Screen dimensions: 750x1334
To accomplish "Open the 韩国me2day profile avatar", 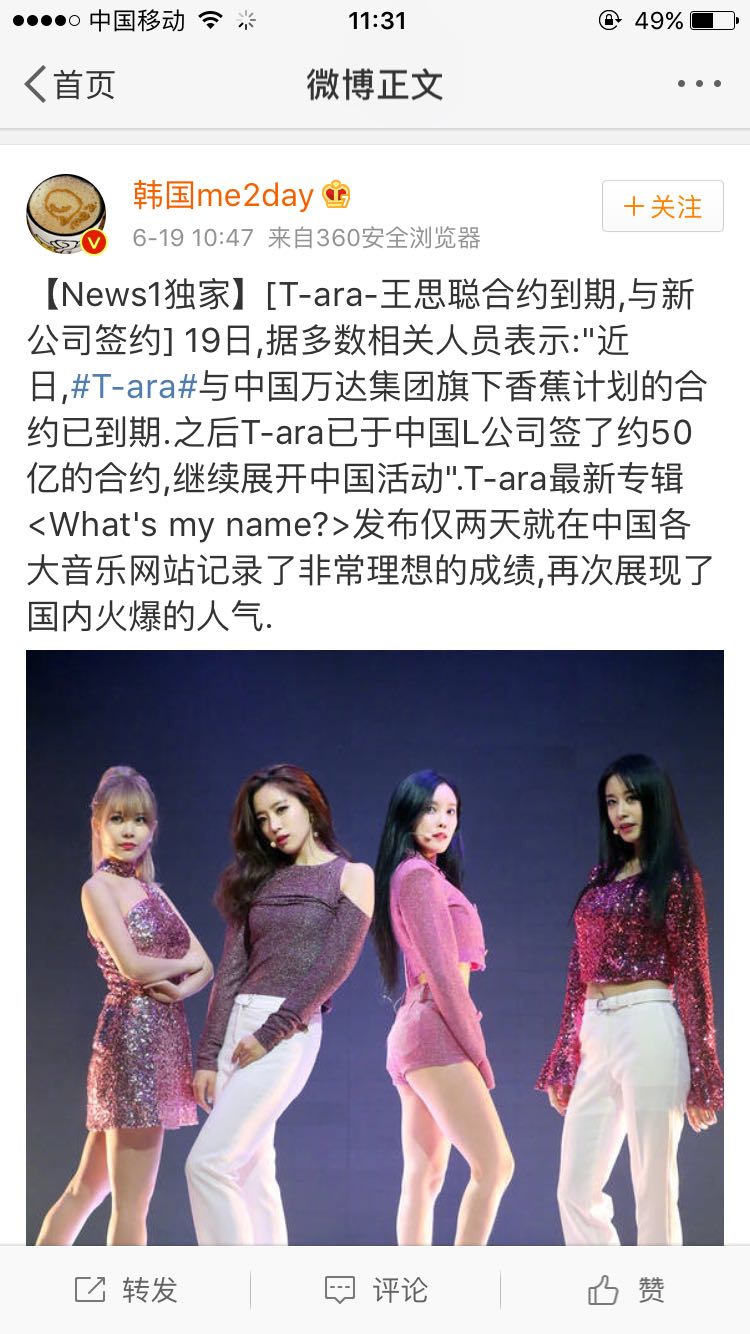I will pyautogui.click(x=66, y=214).
